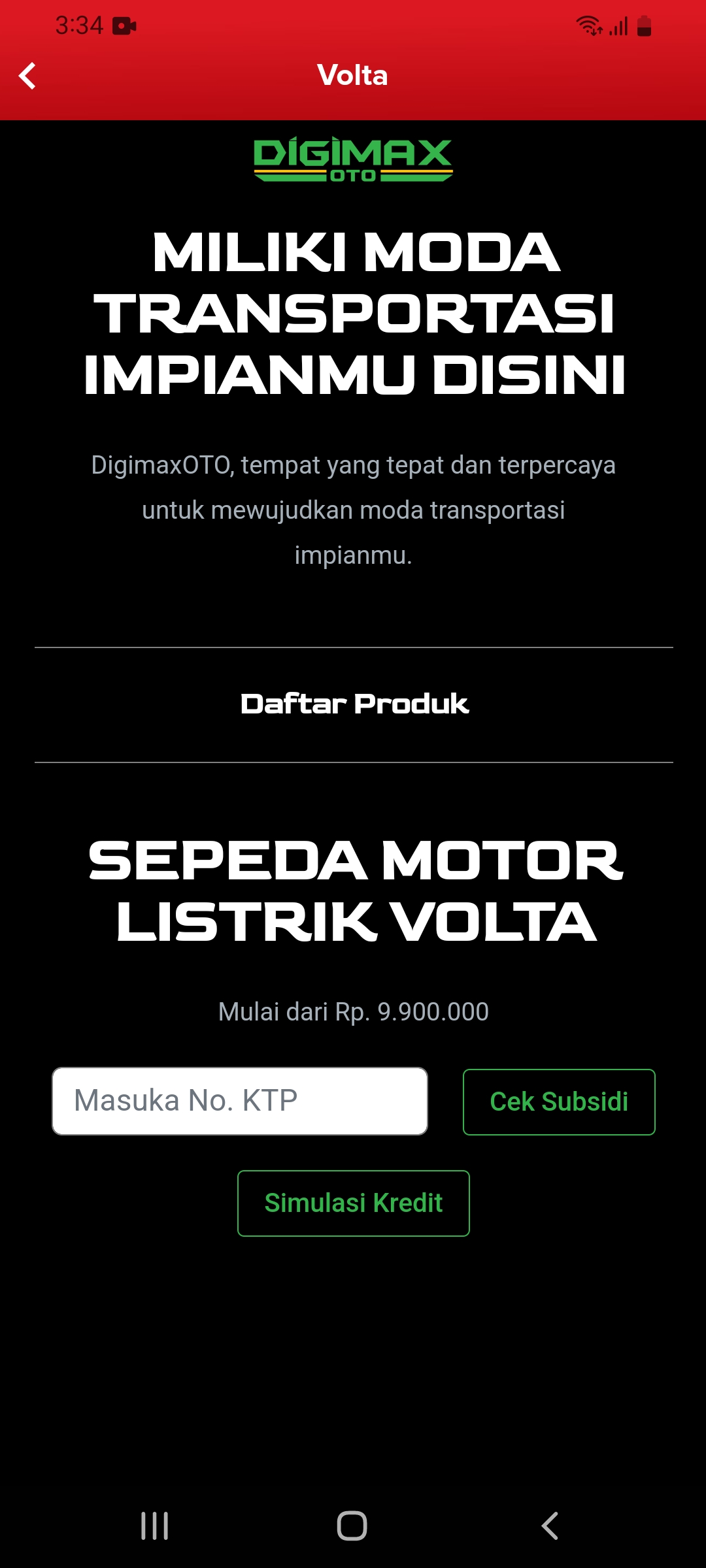Tap the Masuka No. KTP field
706x1568 pixels.
[x=239, y=1101]
